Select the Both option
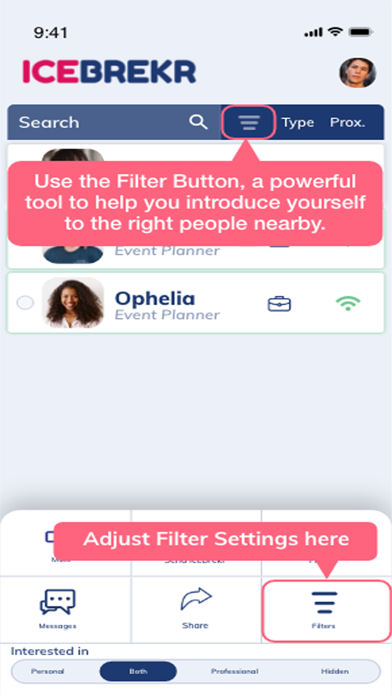The height and width of the screenshot is (696, 392). (x=138, y=672)
